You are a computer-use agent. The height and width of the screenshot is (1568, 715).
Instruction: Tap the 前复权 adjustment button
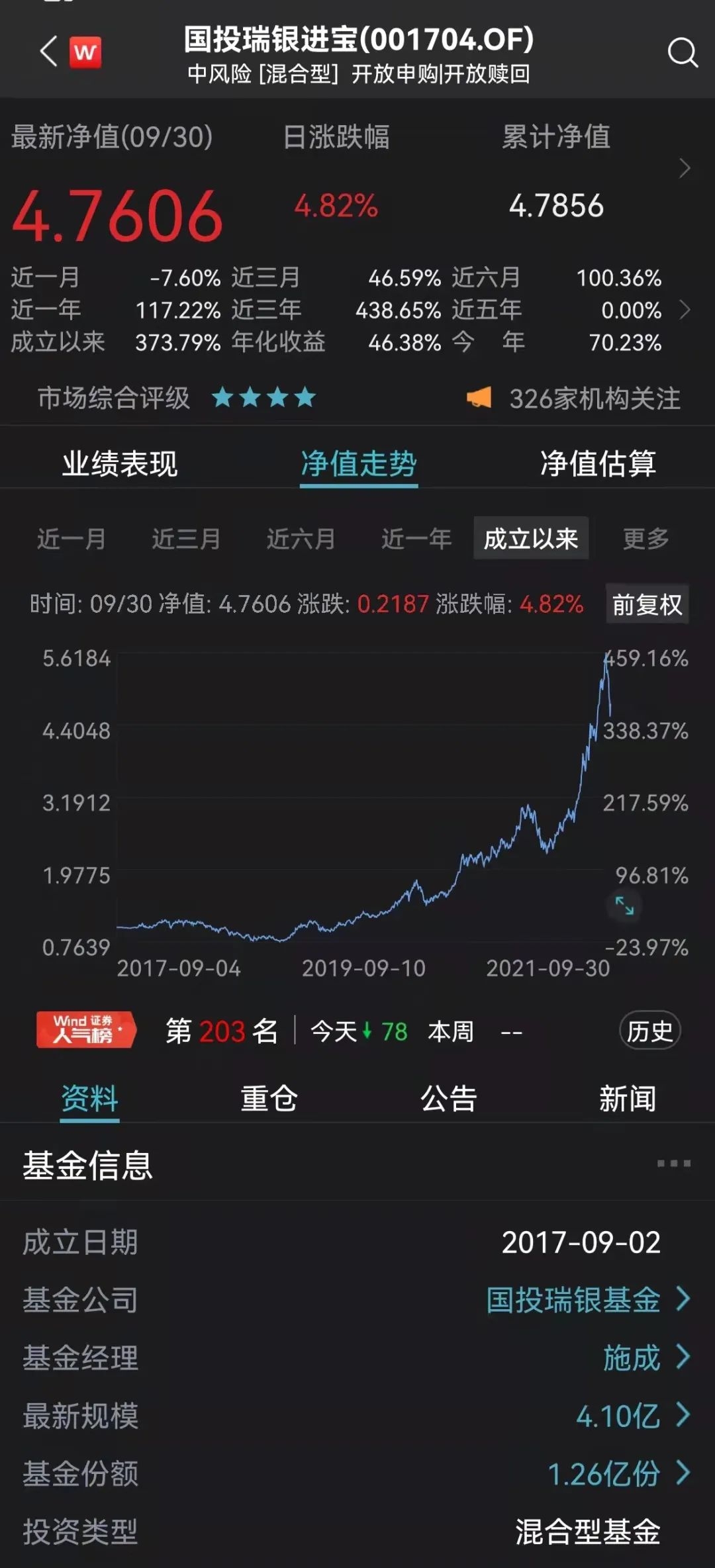coord(647,604)
